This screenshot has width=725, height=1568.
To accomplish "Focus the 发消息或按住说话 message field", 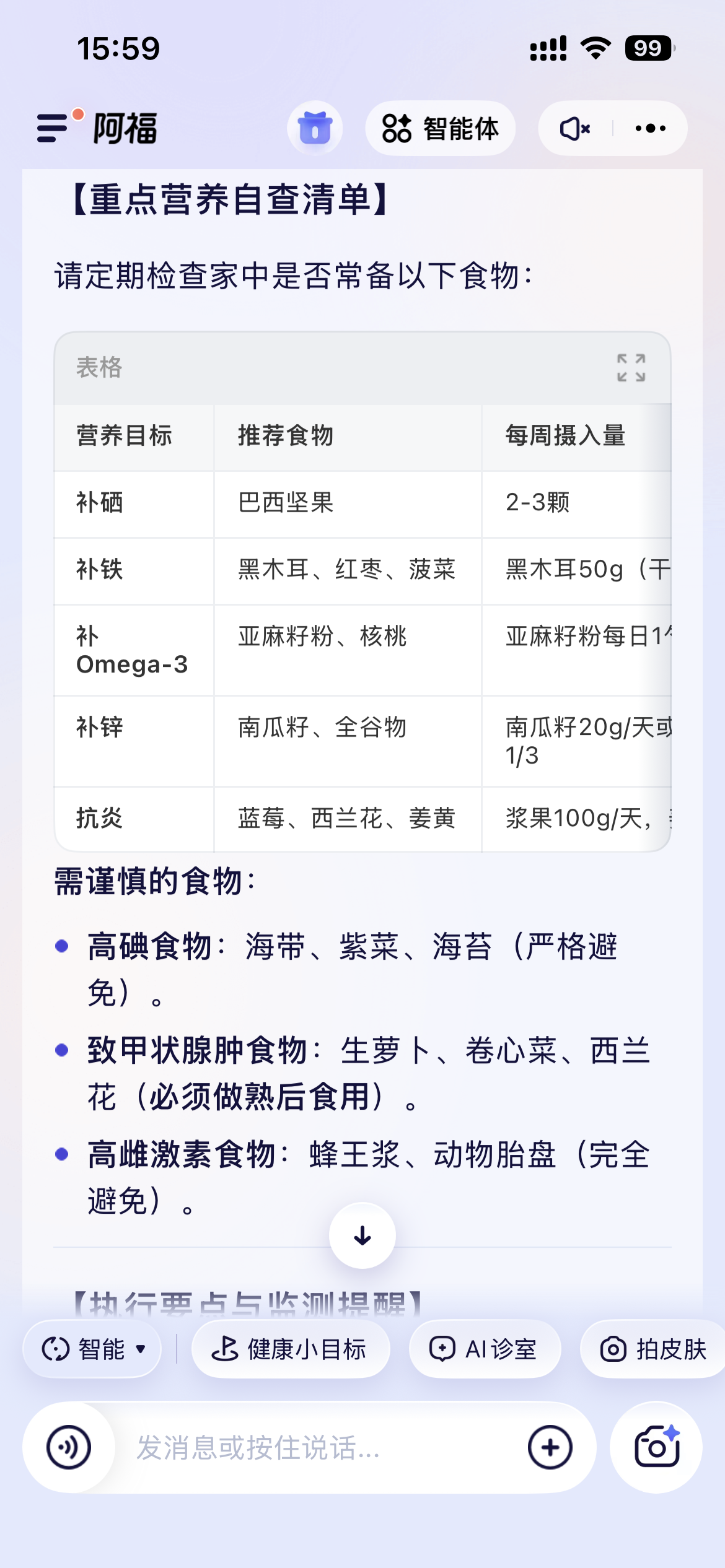I will coord(310,1447).
